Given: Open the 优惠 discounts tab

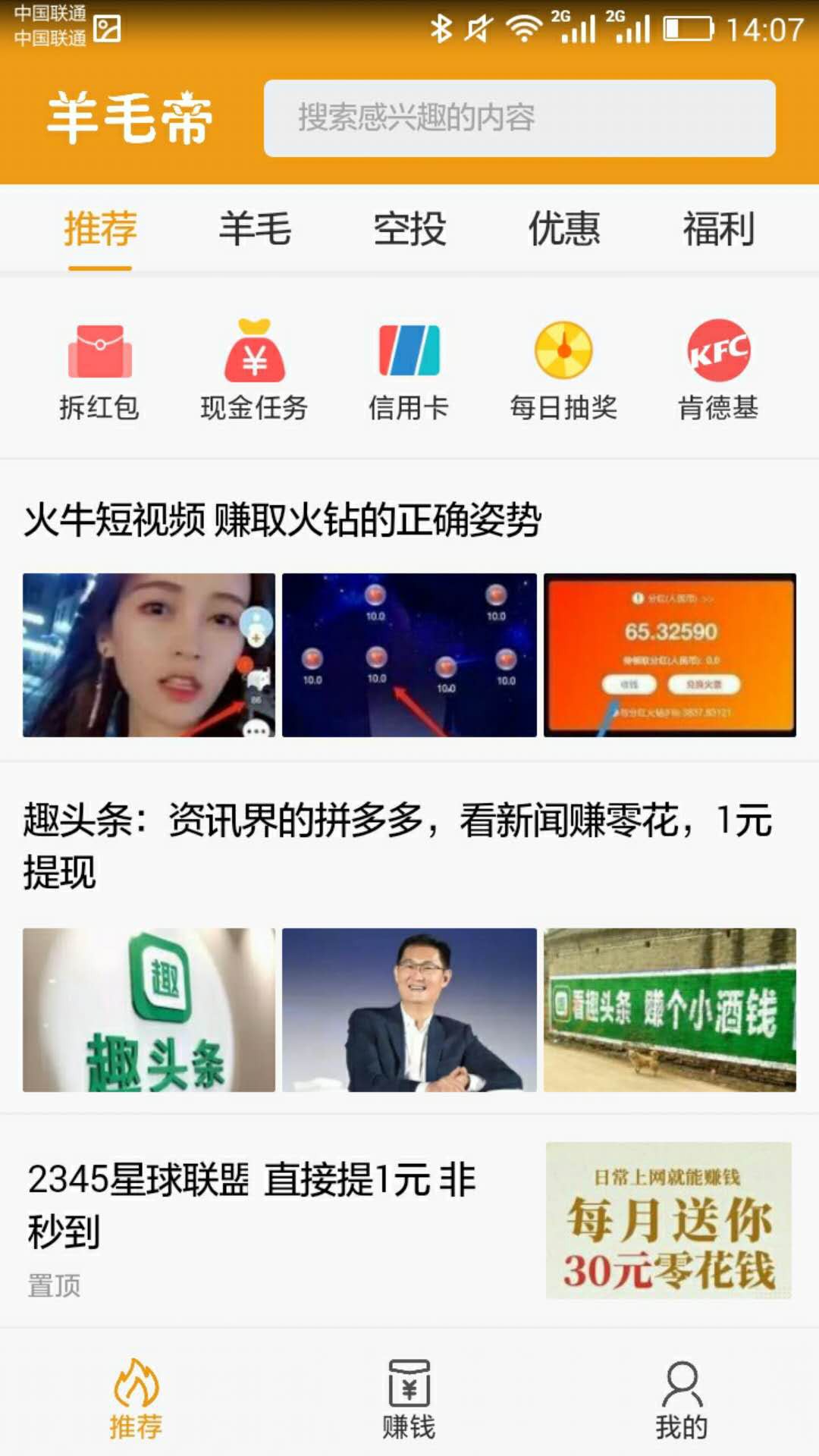Looking at the screenshot, I should [x=565, y=229].
